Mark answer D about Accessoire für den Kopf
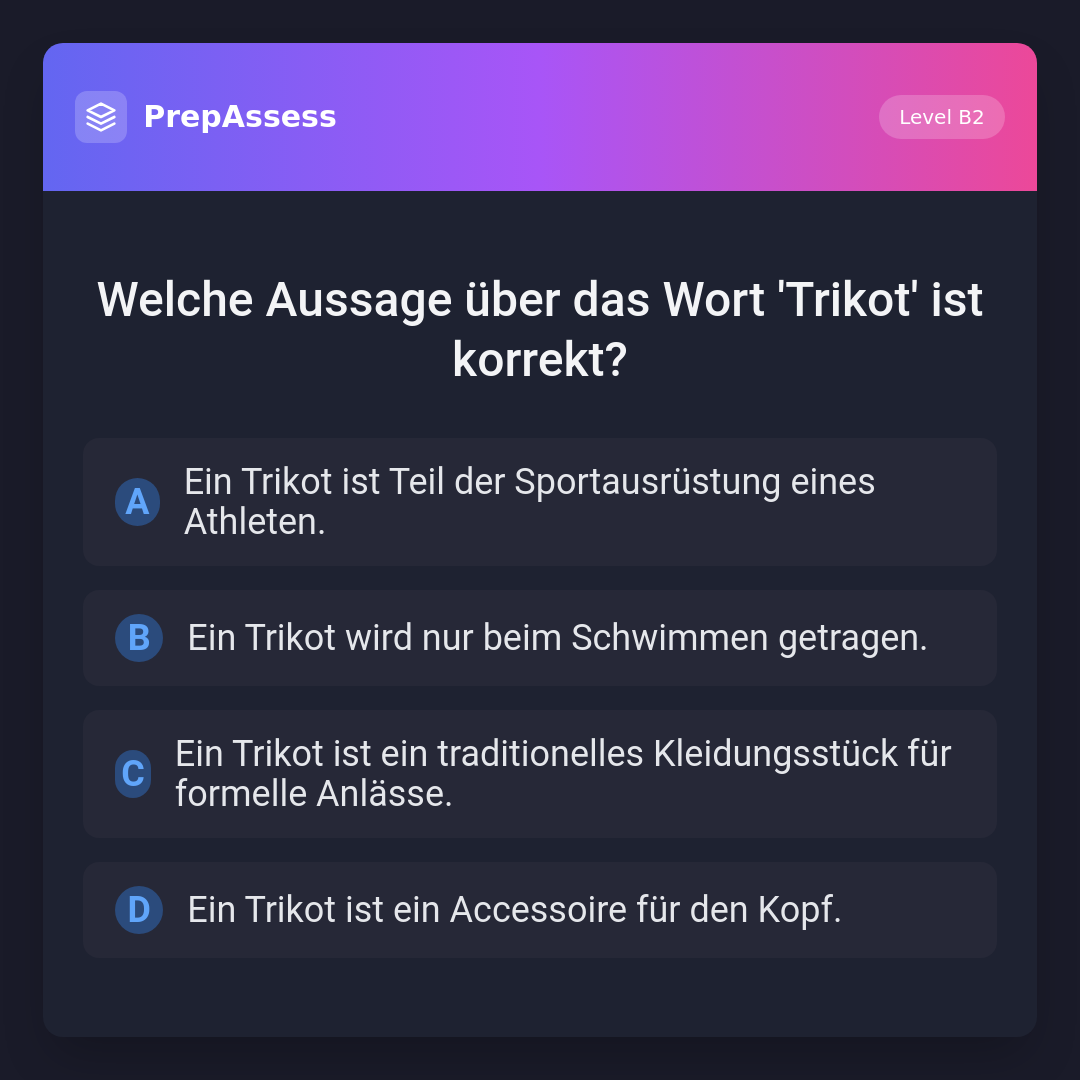 (540, 910)
